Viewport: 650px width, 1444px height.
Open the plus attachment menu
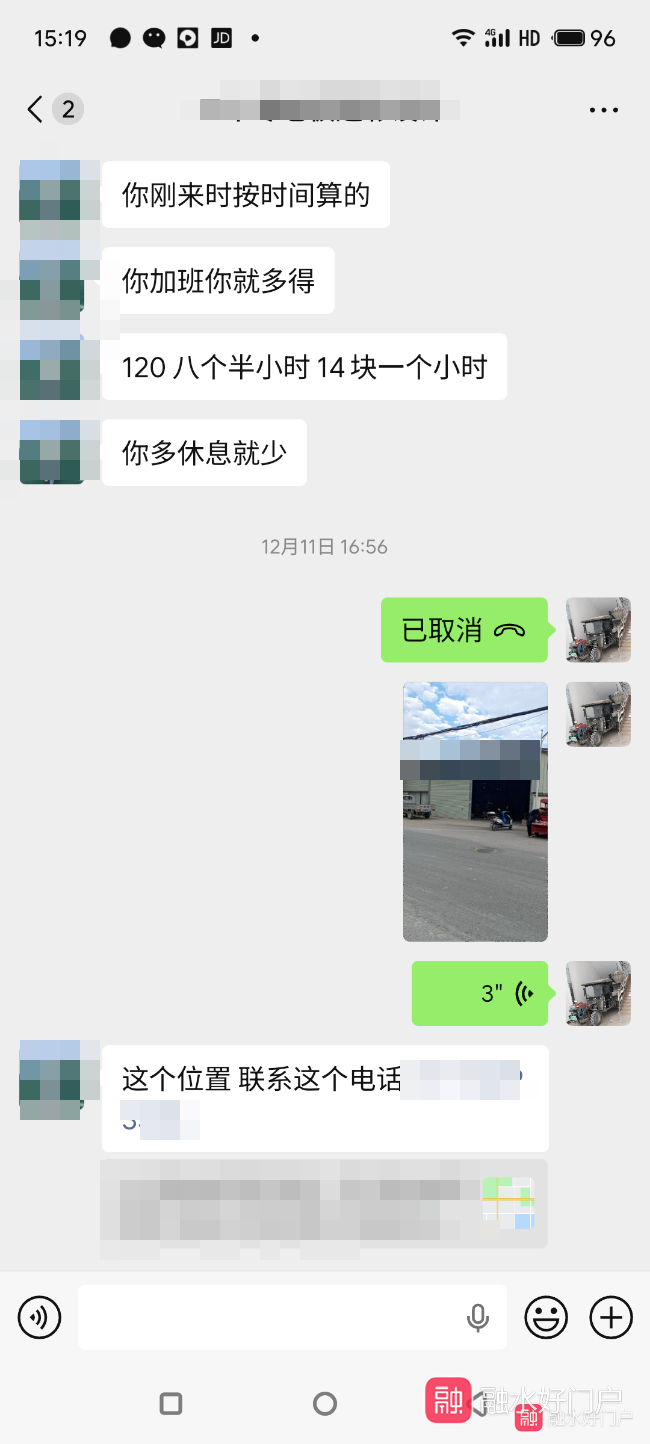click(x=611, y=1317)
